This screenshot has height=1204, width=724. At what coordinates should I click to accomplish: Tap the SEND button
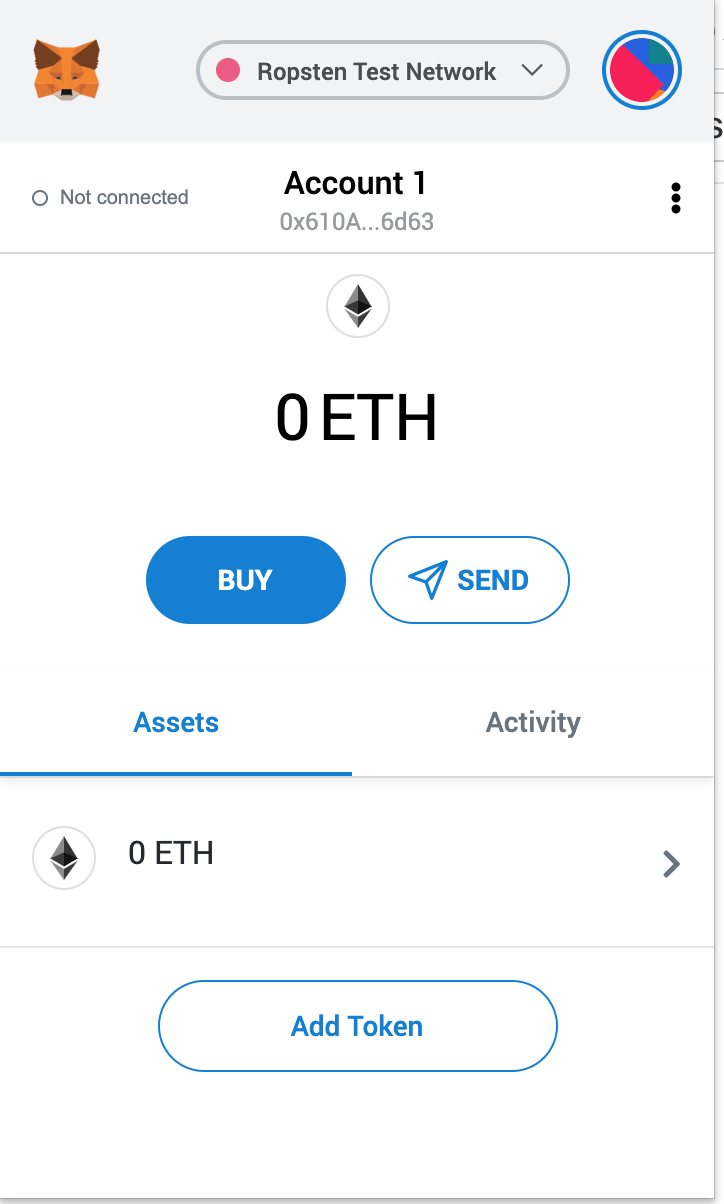coord(470,580)
